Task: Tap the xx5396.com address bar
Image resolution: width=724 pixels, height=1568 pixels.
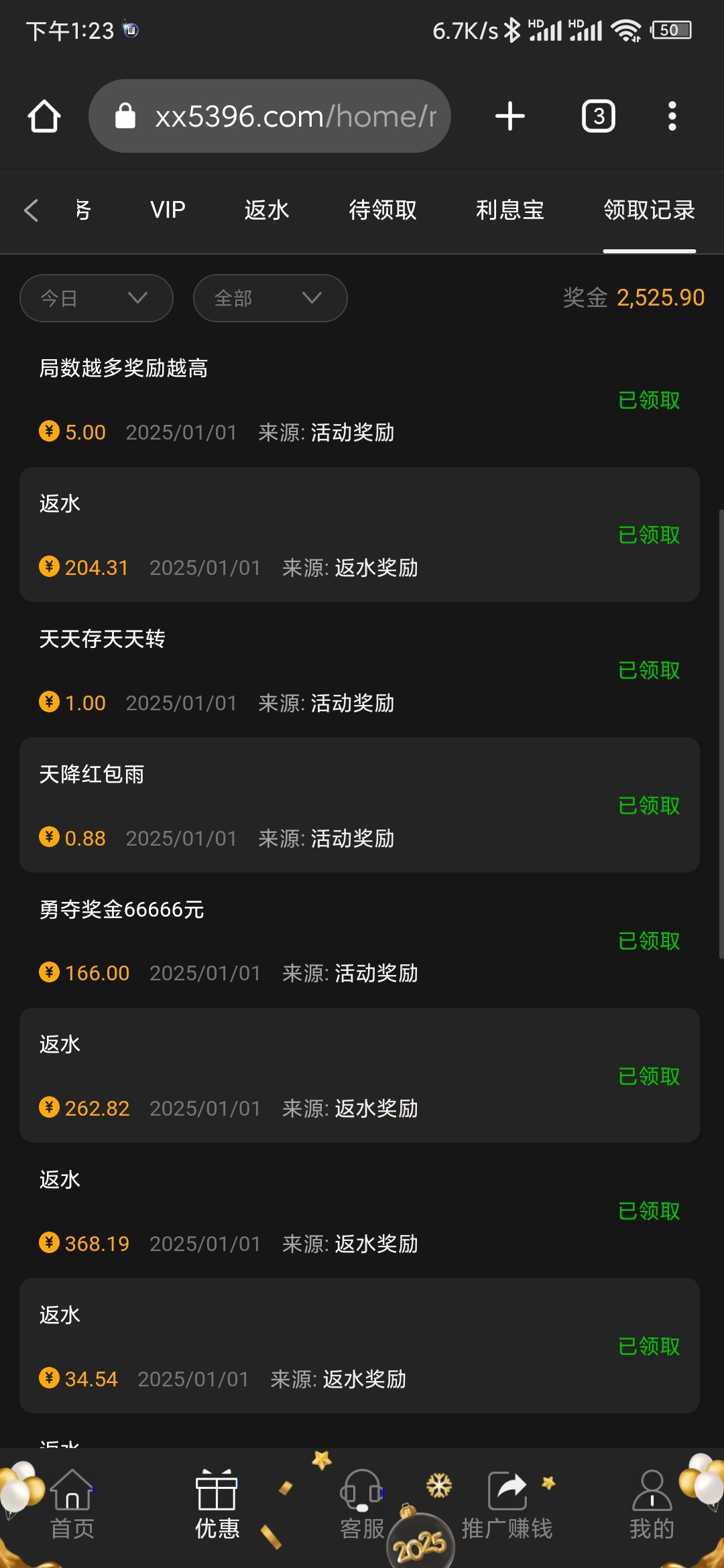Action: 269,116
